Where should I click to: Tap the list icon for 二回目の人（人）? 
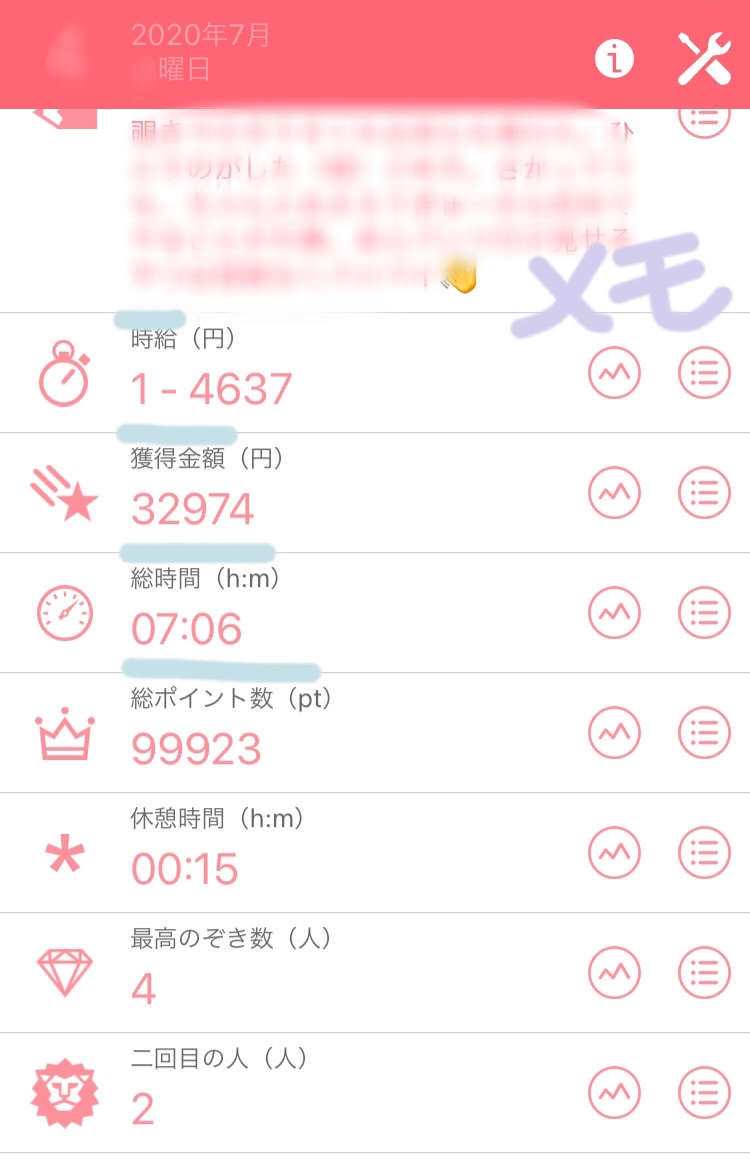pos(704,1093)
